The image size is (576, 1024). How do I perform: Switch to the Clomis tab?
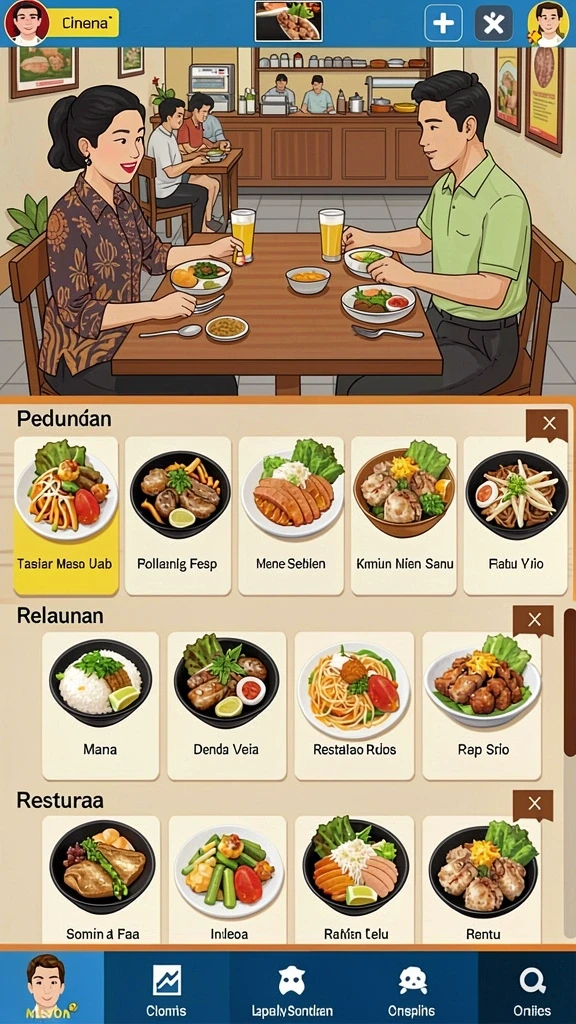point(167,988)
